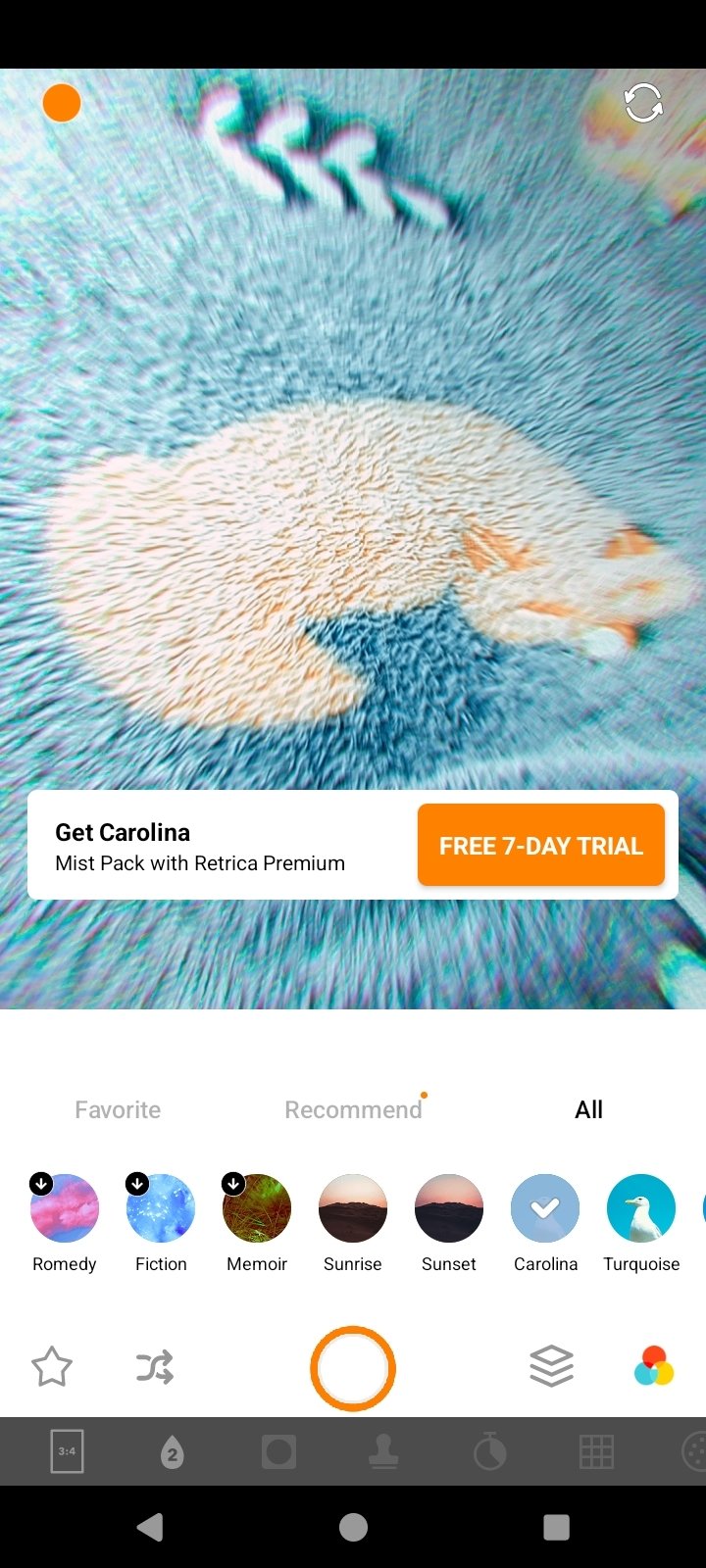Apply the Sunrise filter

coord(353,1208)
